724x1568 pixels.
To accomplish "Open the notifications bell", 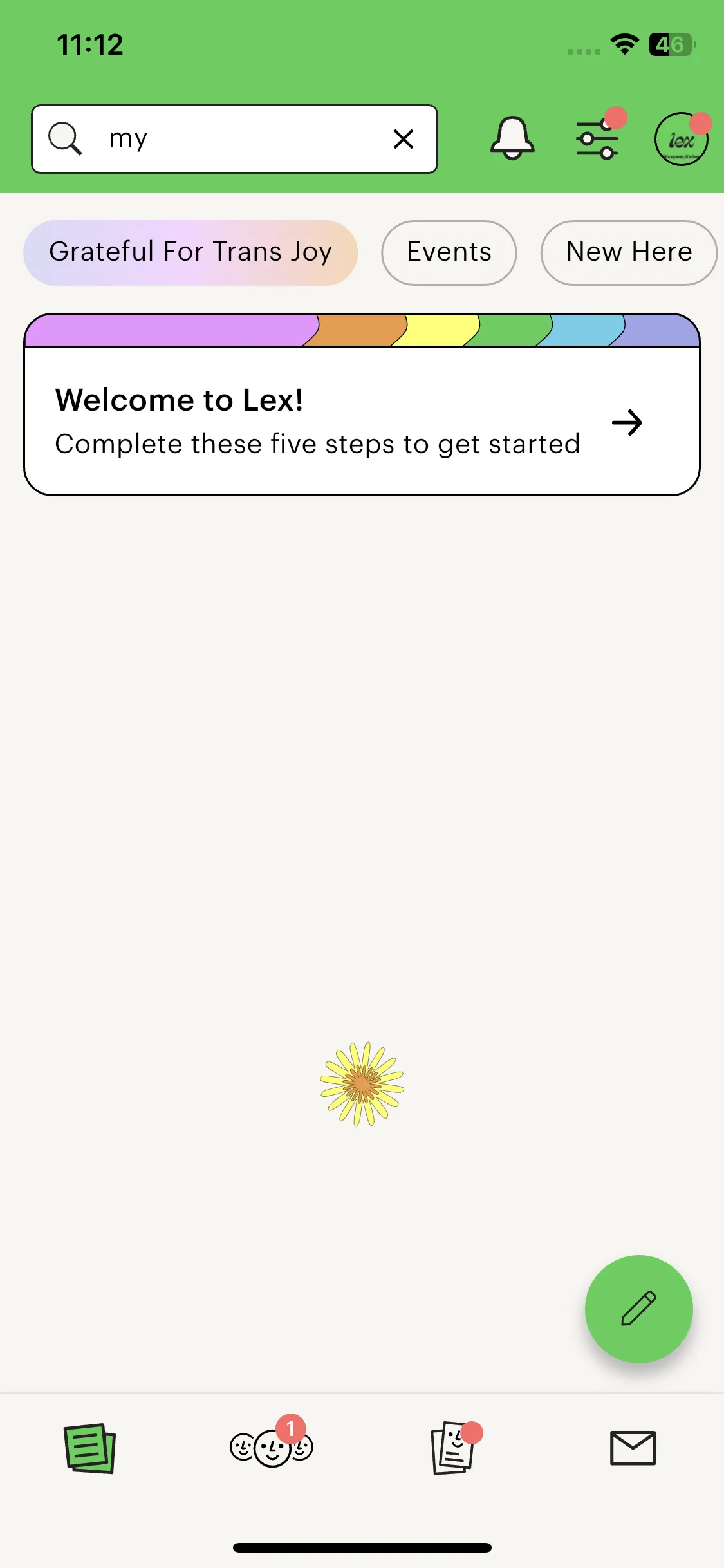I will pyautogui.click(x=512, y=138).
